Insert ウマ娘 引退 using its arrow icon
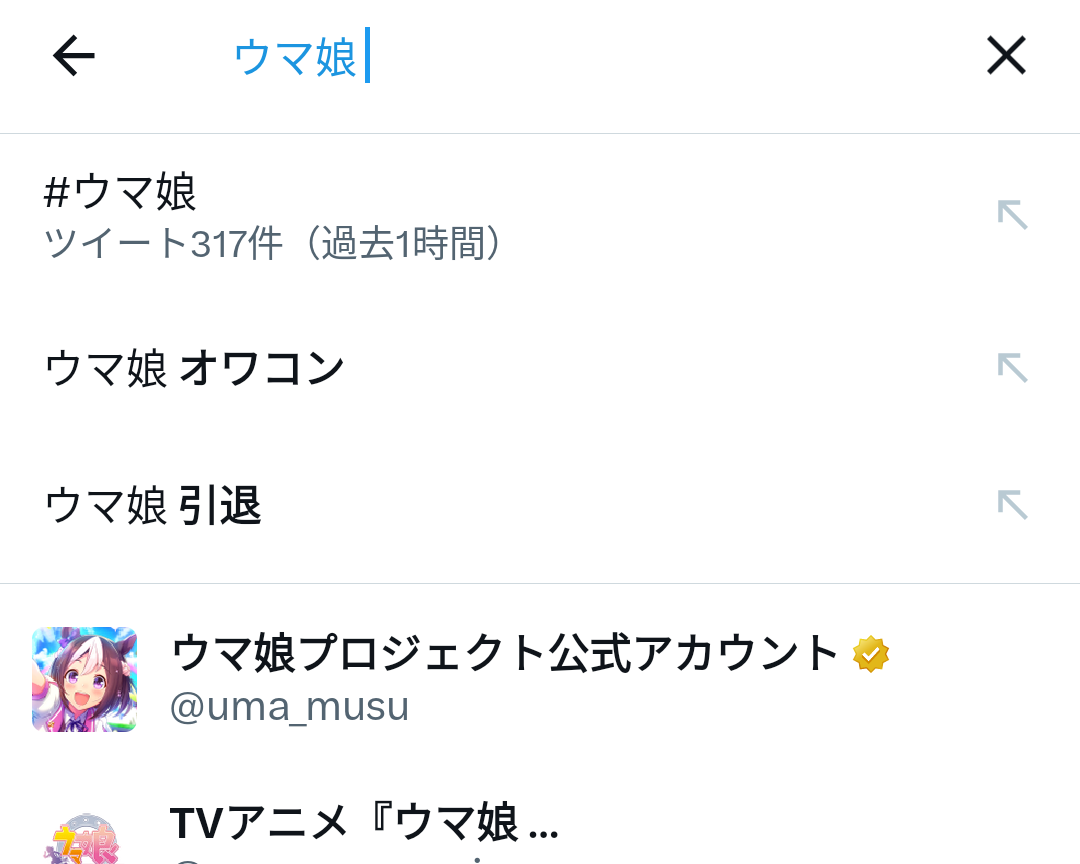Image resolution: width=1080 pixels, height=864 pixels. (x=1012, y=506)
